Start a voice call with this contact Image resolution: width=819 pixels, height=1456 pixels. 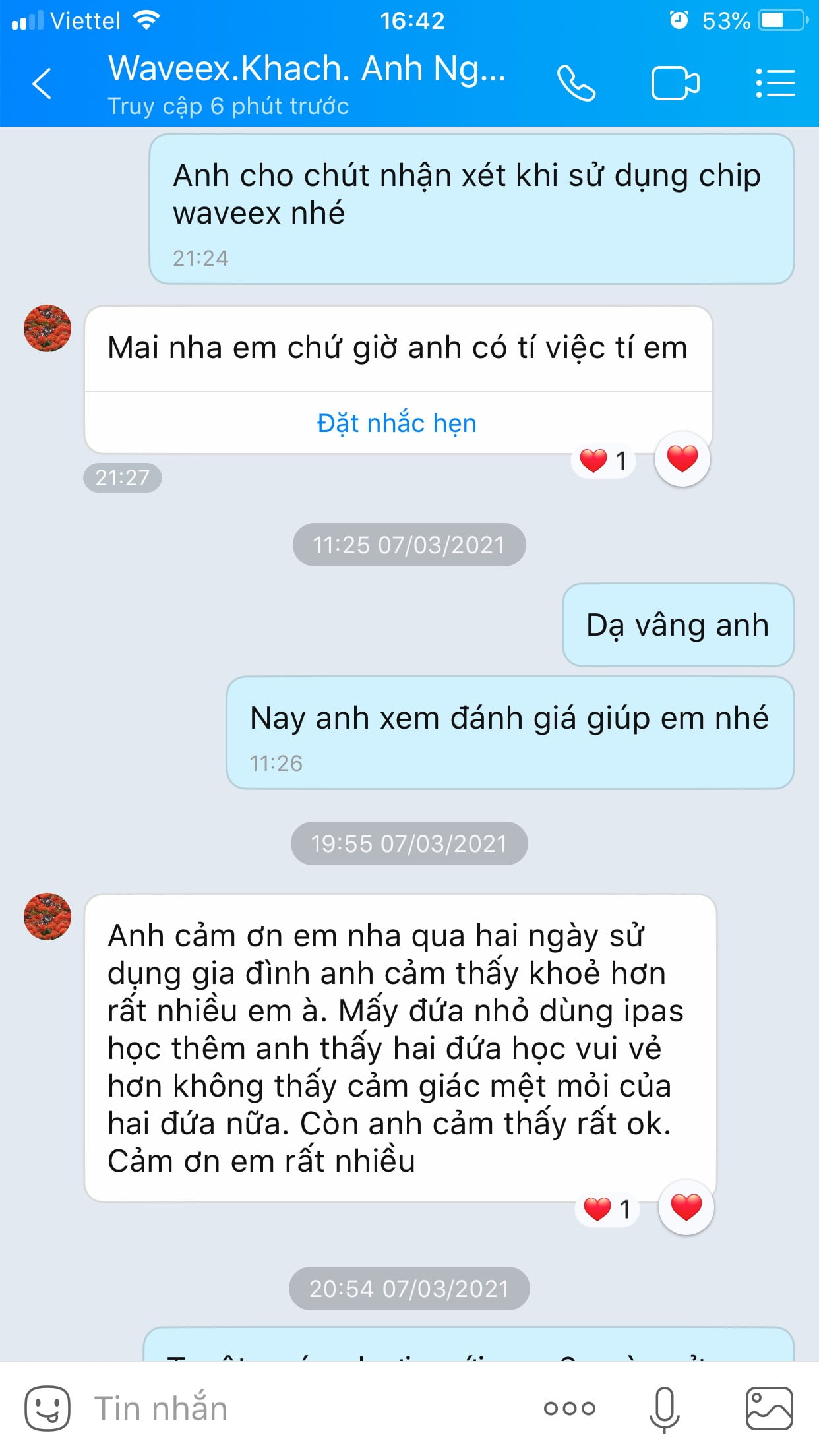click(576, 84)
